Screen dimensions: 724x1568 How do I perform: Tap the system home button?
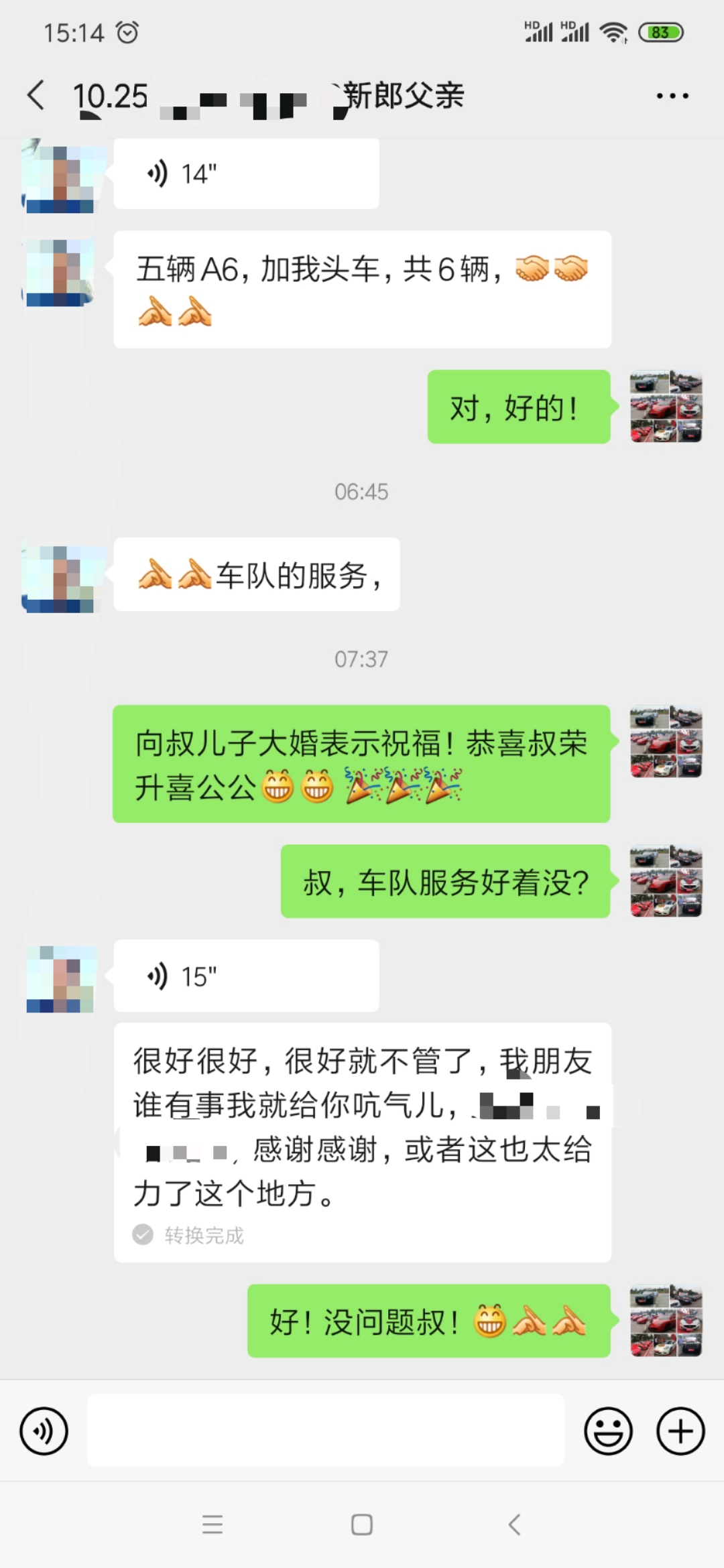pyautogui.click(x=362, y=1524)
